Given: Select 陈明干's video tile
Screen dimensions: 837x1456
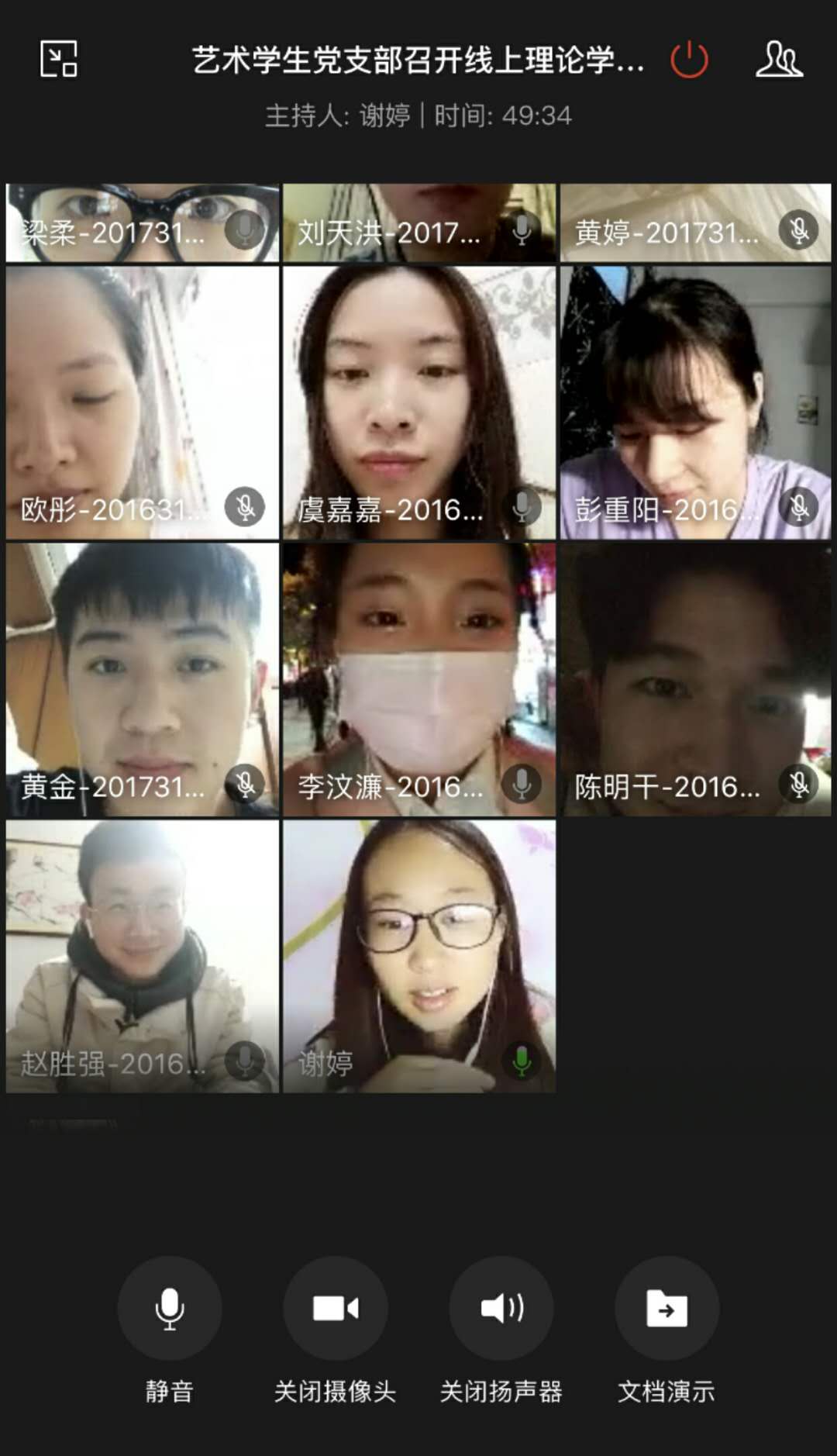Looking at the screenshot, I should coord(695,679).
